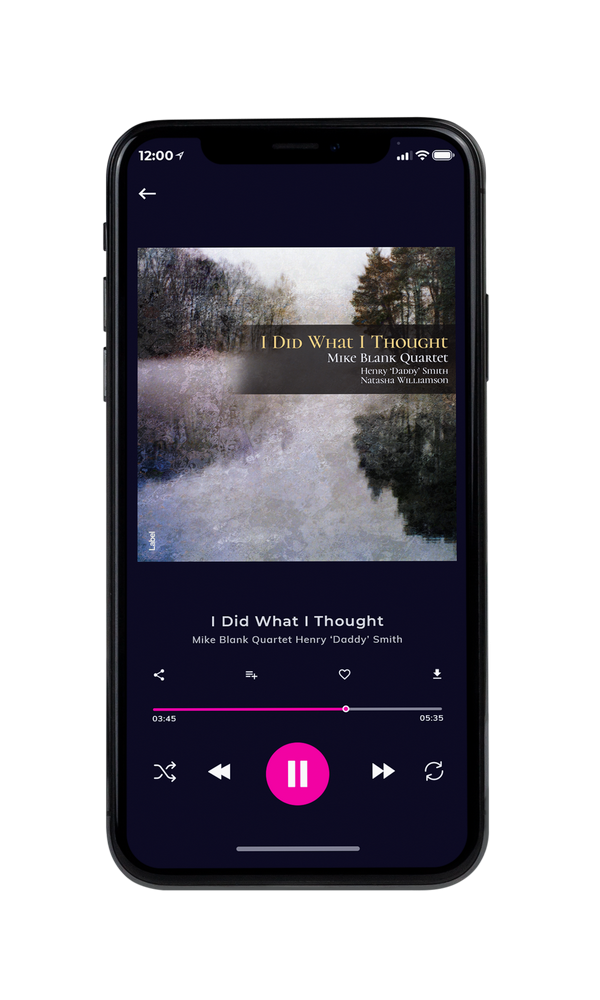This screenshot has height=1000, width=600.
Task: Like the song with the heart icon
Action: tap(344, 674)
